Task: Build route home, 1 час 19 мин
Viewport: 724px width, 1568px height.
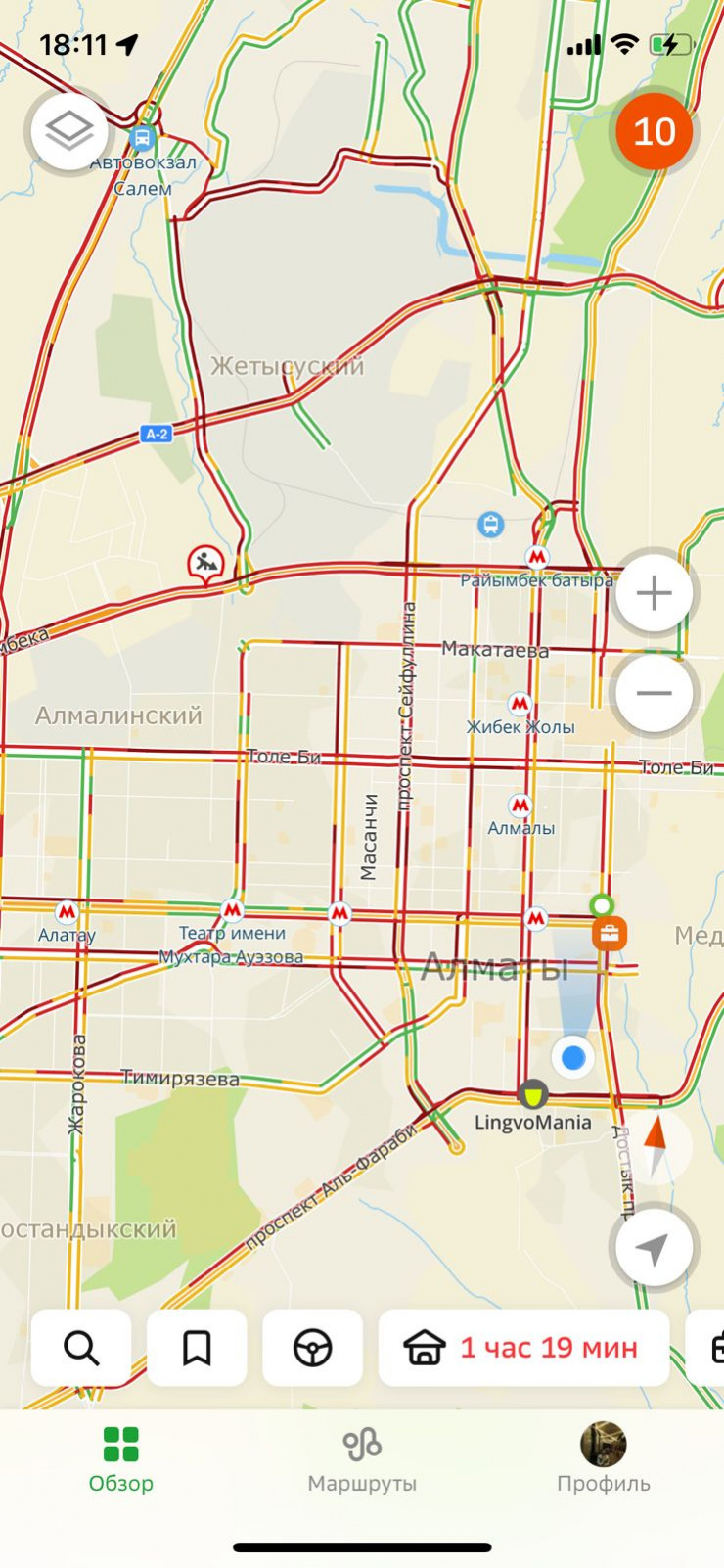Action: tap(523, 1348)
